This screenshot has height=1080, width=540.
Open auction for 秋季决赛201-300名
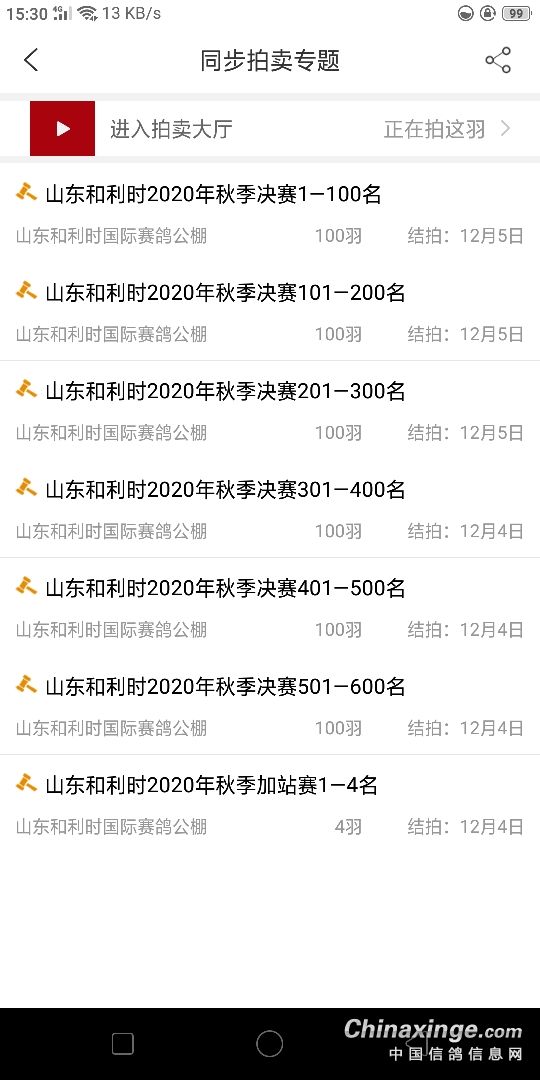270,410
